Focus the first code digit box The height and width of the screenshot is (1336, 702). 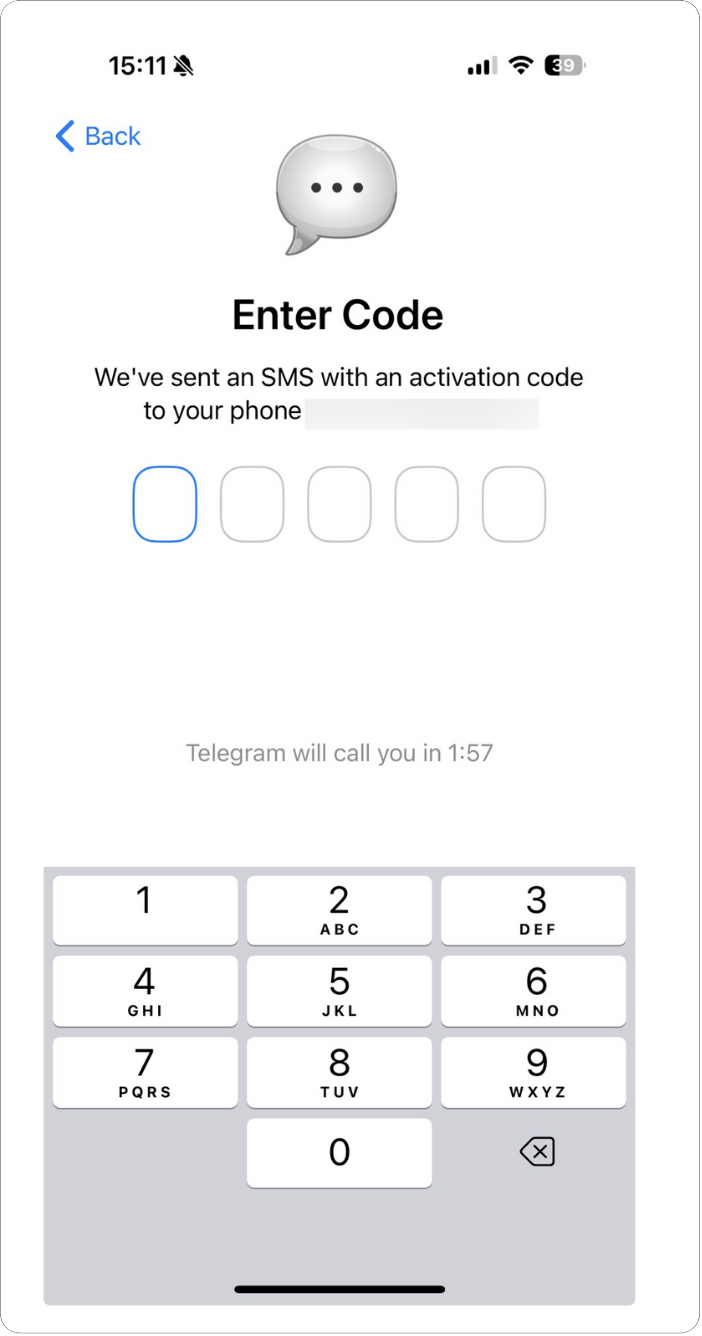165,504
